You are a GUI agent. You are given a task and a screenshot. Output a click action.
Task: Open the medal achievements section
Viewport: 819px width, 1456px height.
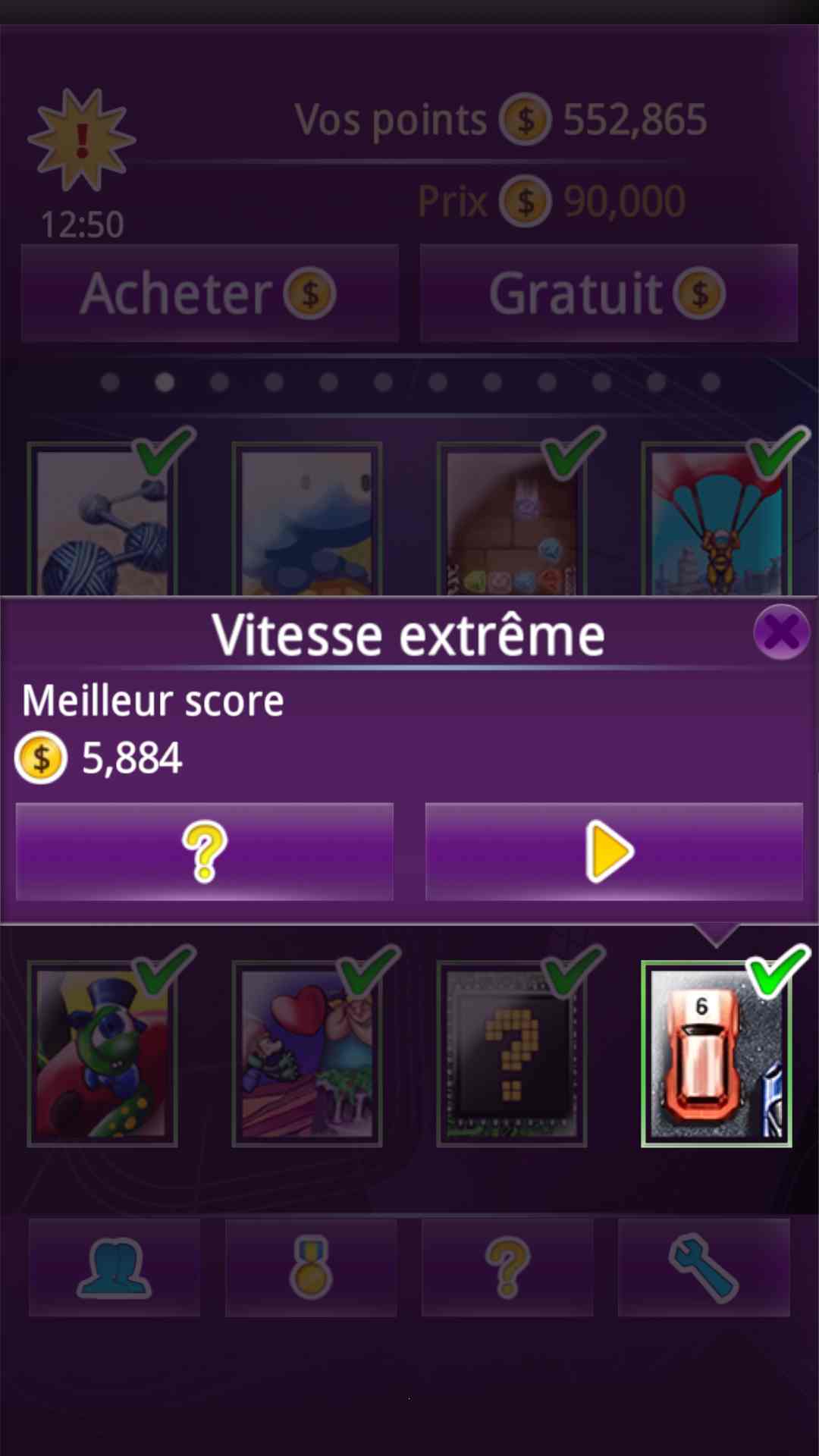[x=311, y=1268]
